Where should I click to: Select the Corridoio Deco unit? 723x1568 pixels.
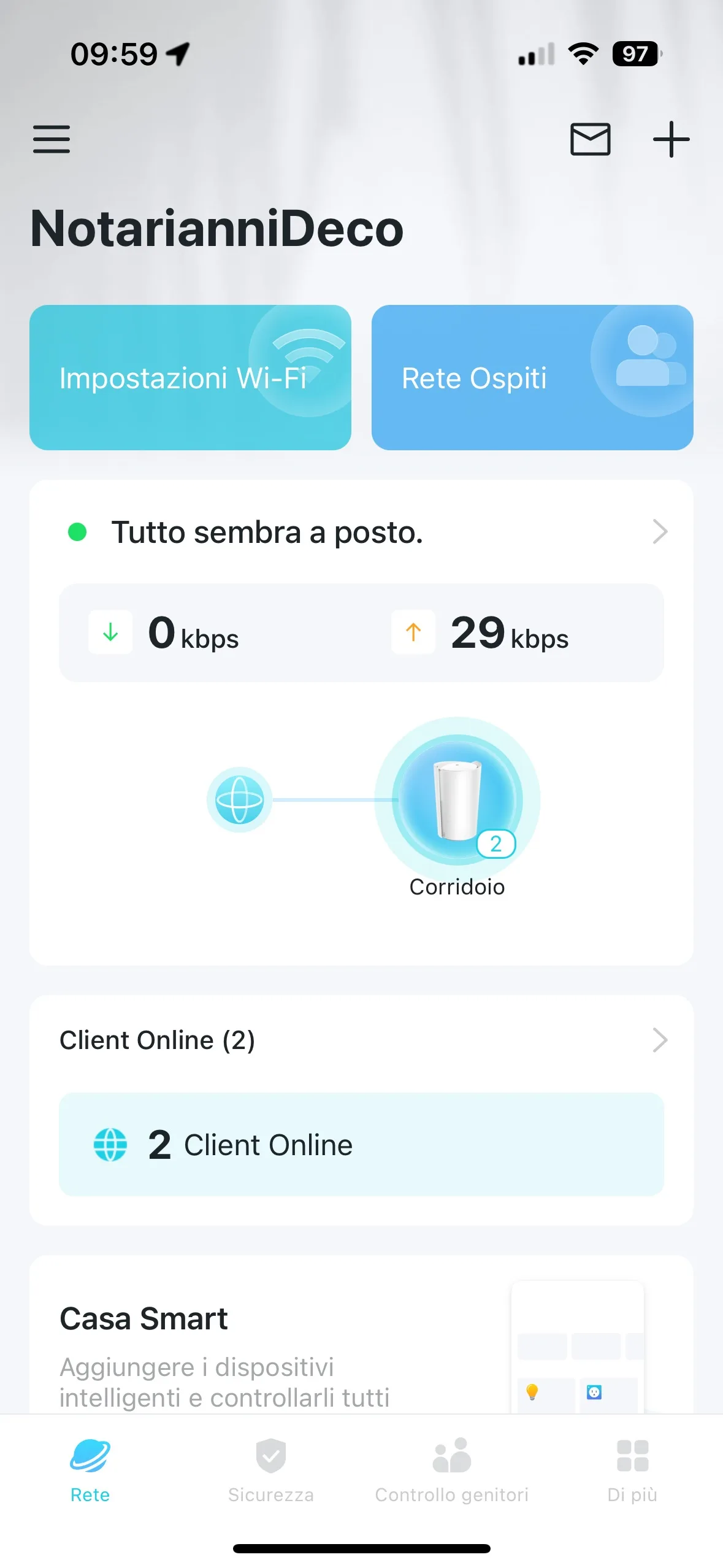point(457,800)
